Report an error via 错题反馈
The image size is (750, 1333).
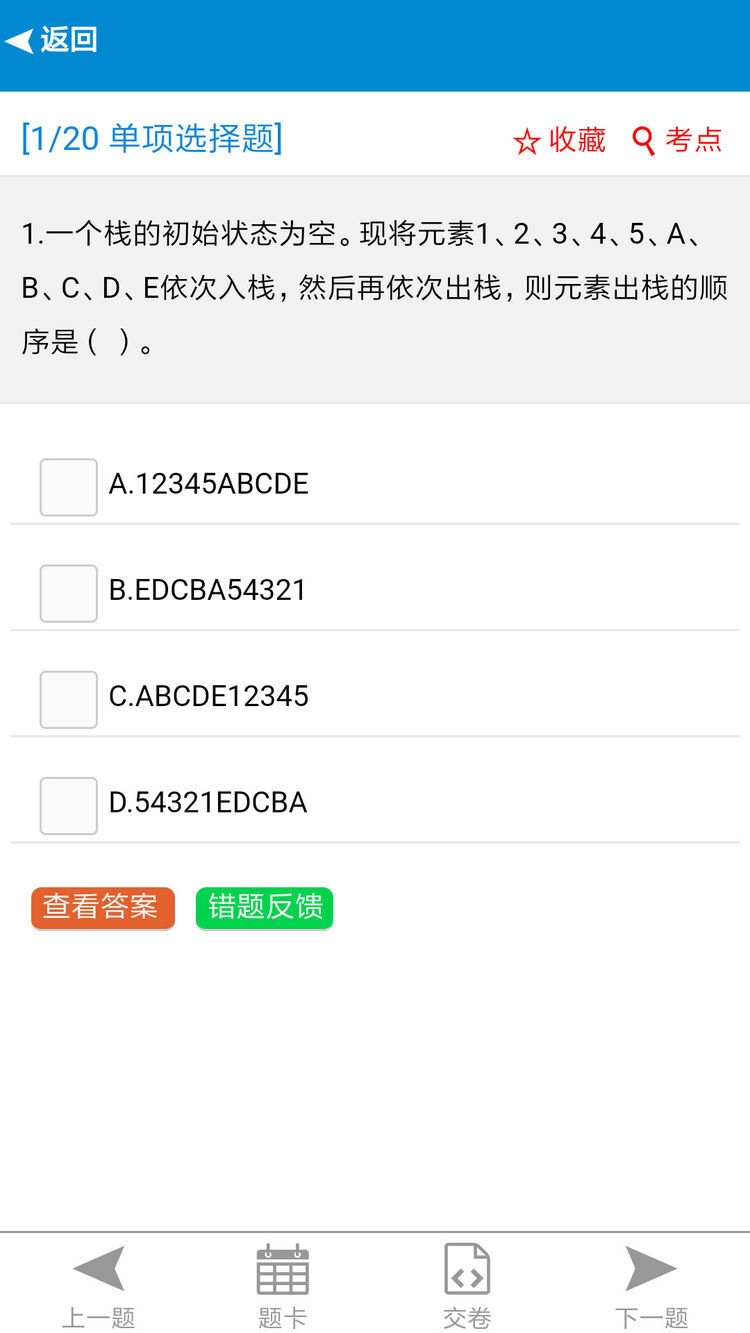click(264, 908)
